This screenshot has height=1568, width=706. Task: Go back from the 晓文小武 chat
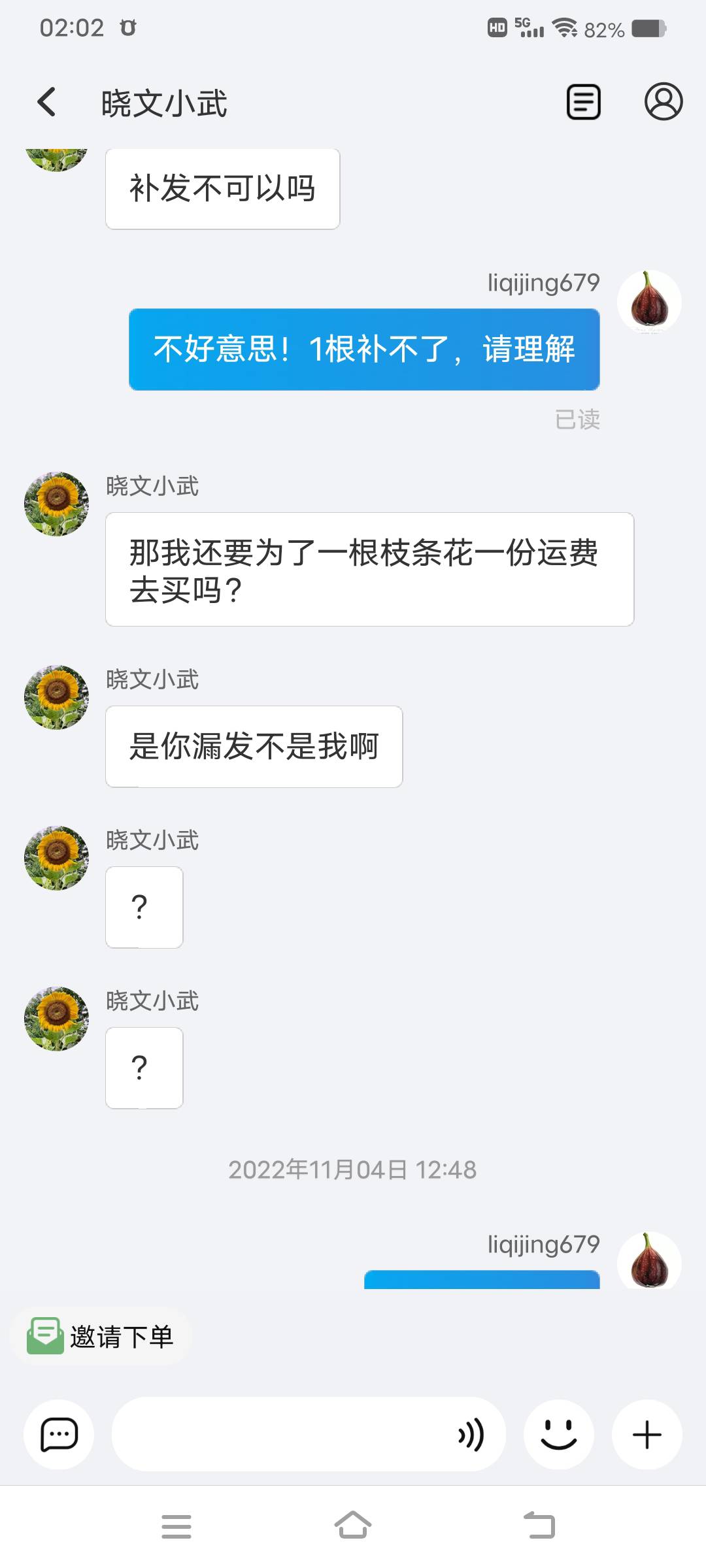click(46, 103)
